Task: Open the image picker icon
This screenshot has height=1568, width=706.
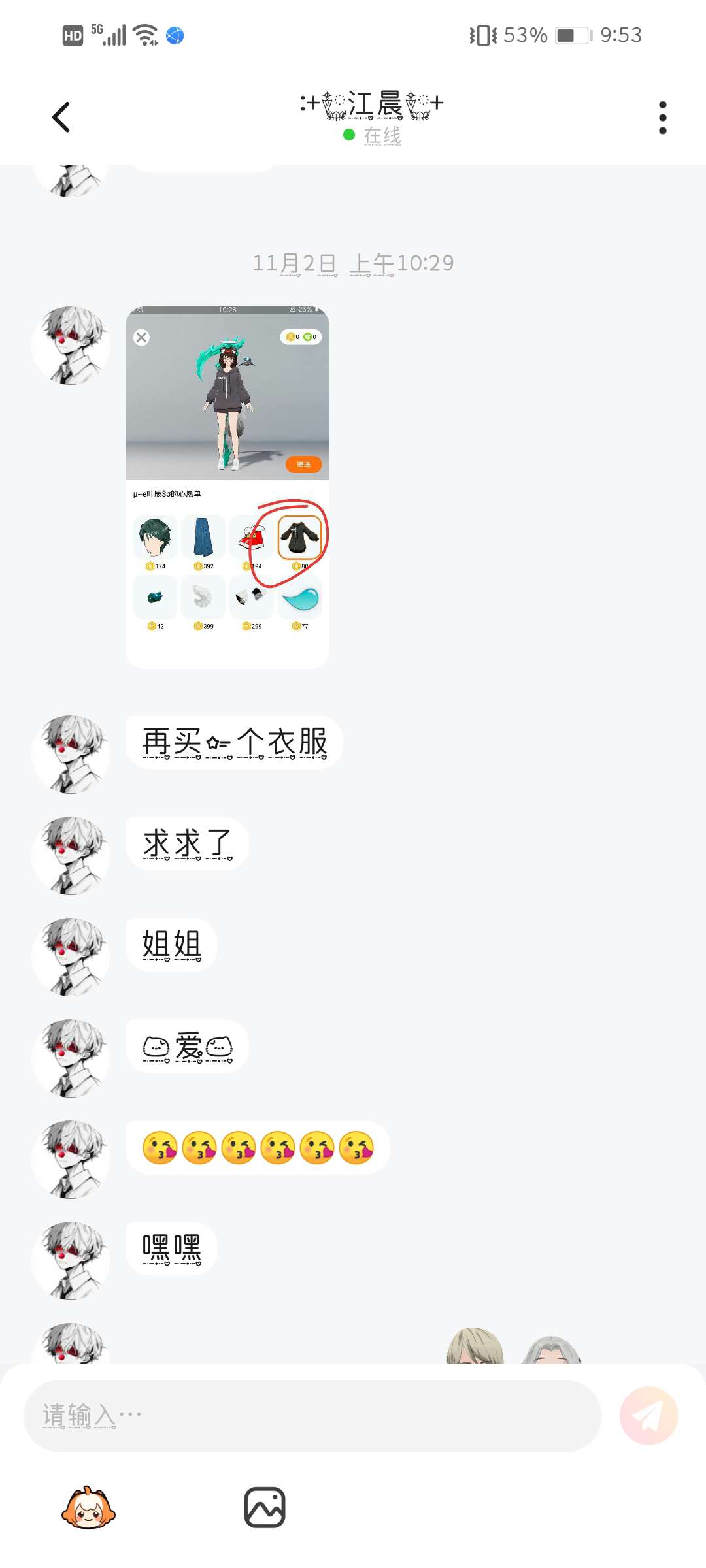Action: click(265, 1508)
